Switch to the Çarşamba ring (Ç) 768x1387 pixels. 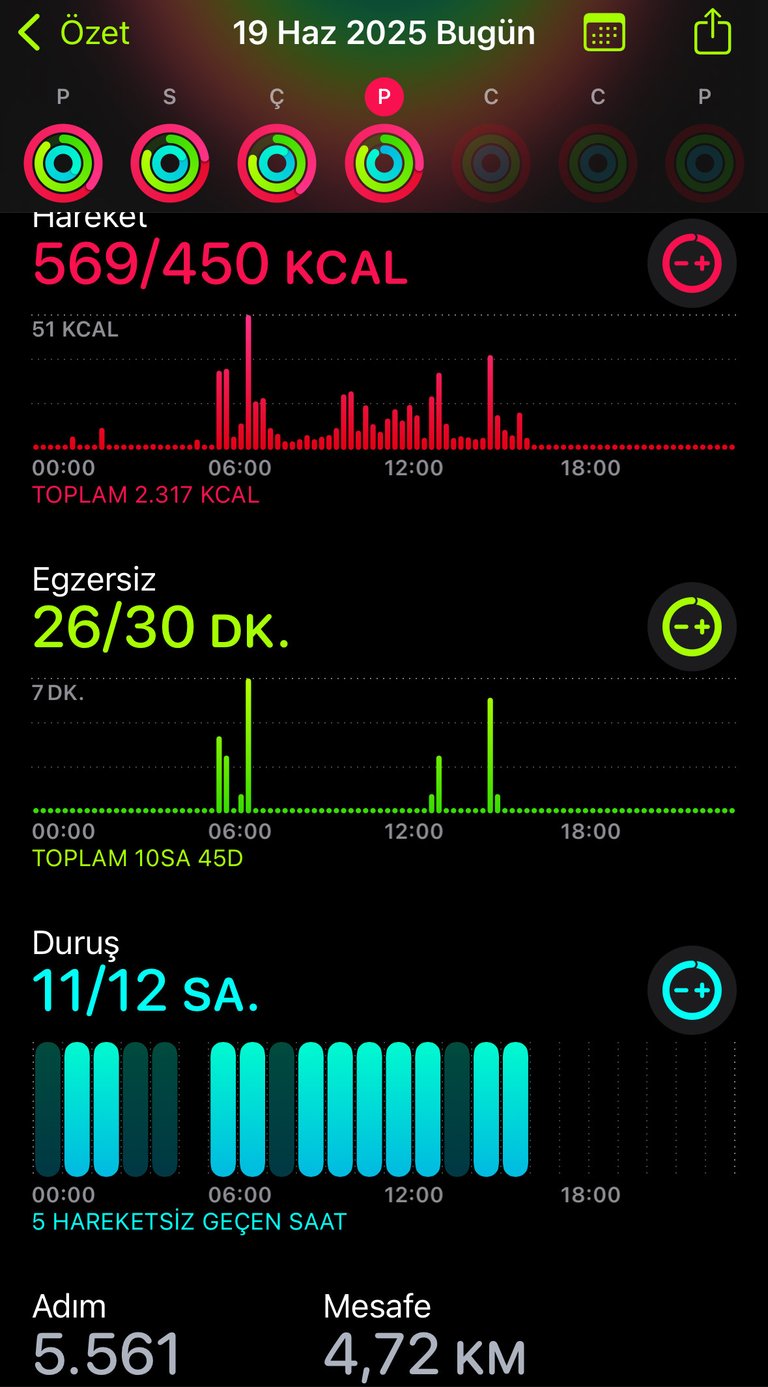(x=277, y=163)
